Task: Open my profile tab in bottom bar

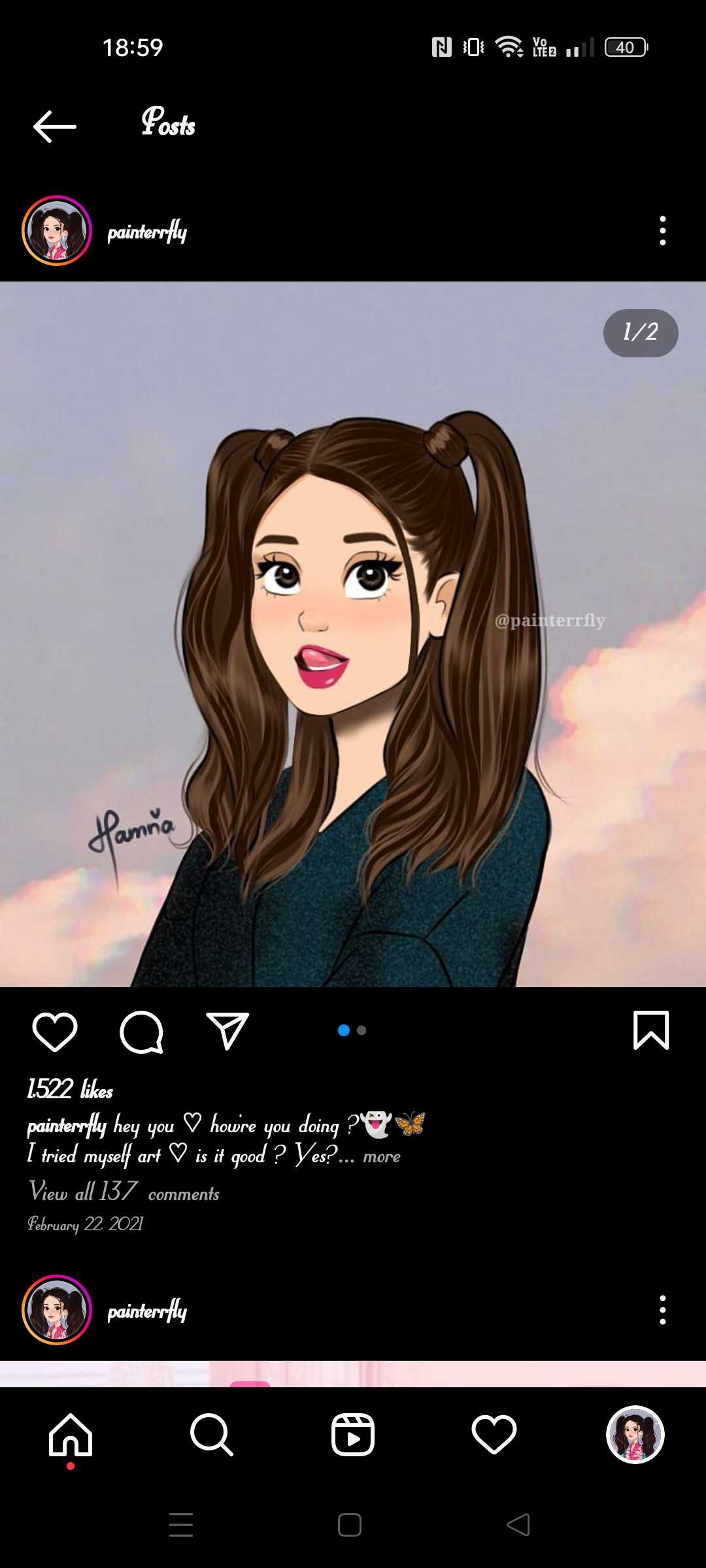Action: [635, 1435]
